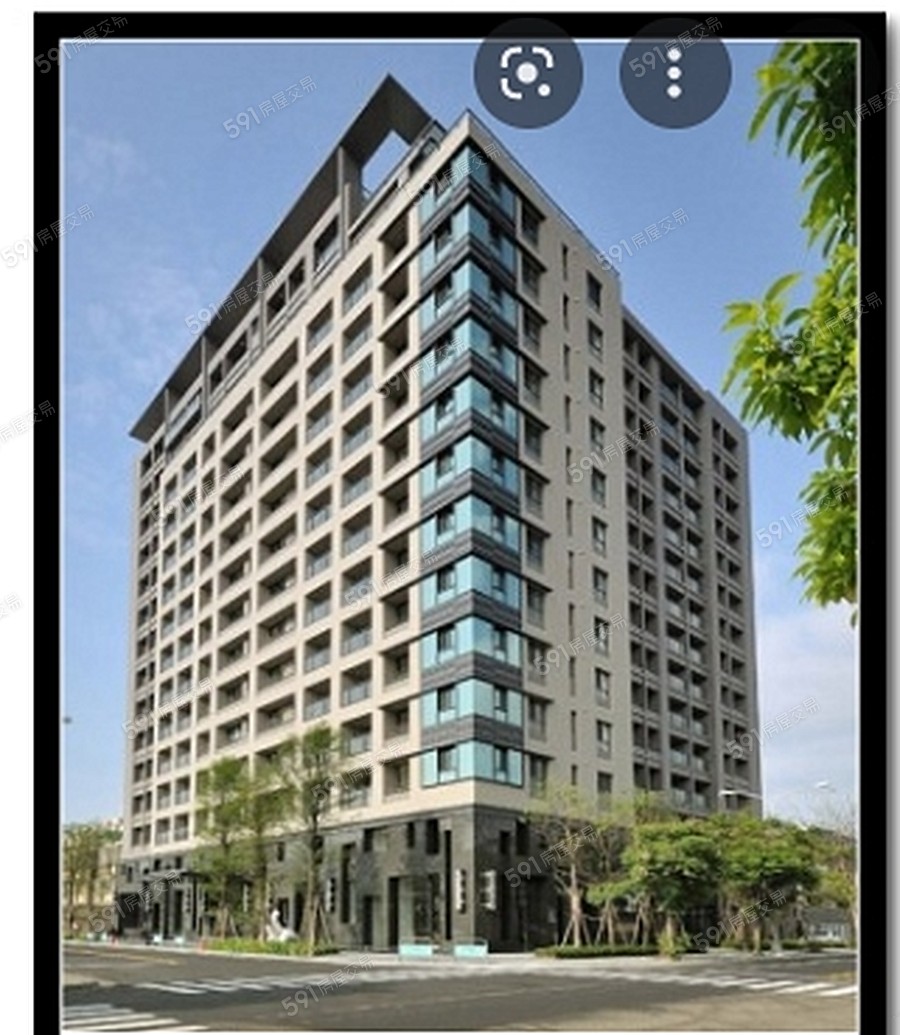The width and height of the screenshot is (900, 1035).
Task: Open the three-dot overflow menu
Action: coord(674,72)
